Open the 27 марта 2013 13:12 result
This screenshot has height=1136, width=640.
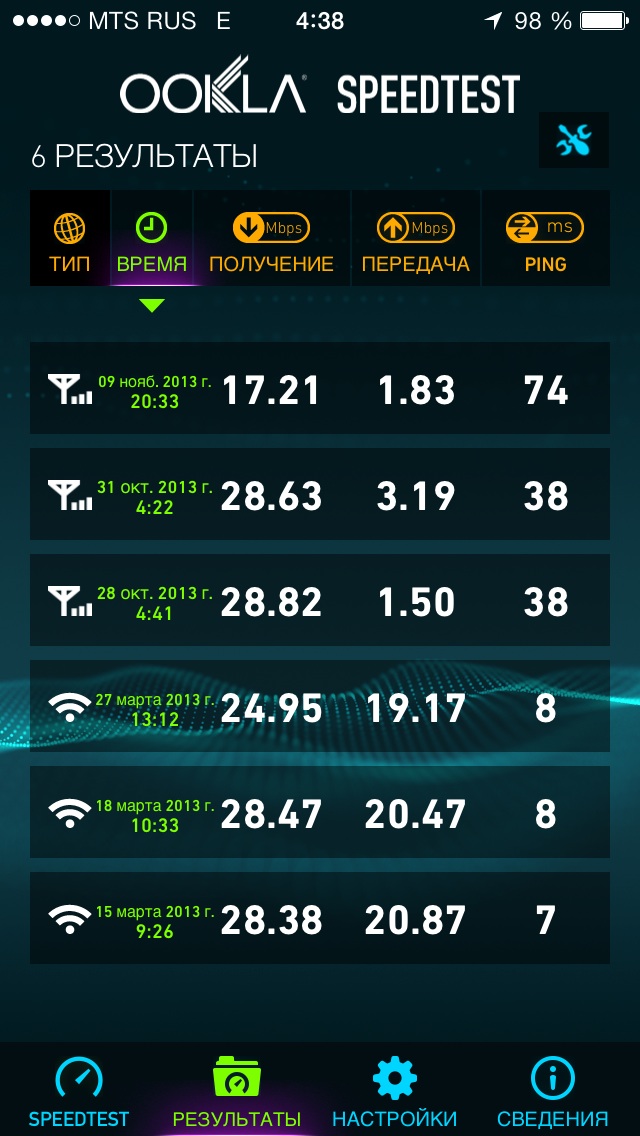[x=320, y=706]
